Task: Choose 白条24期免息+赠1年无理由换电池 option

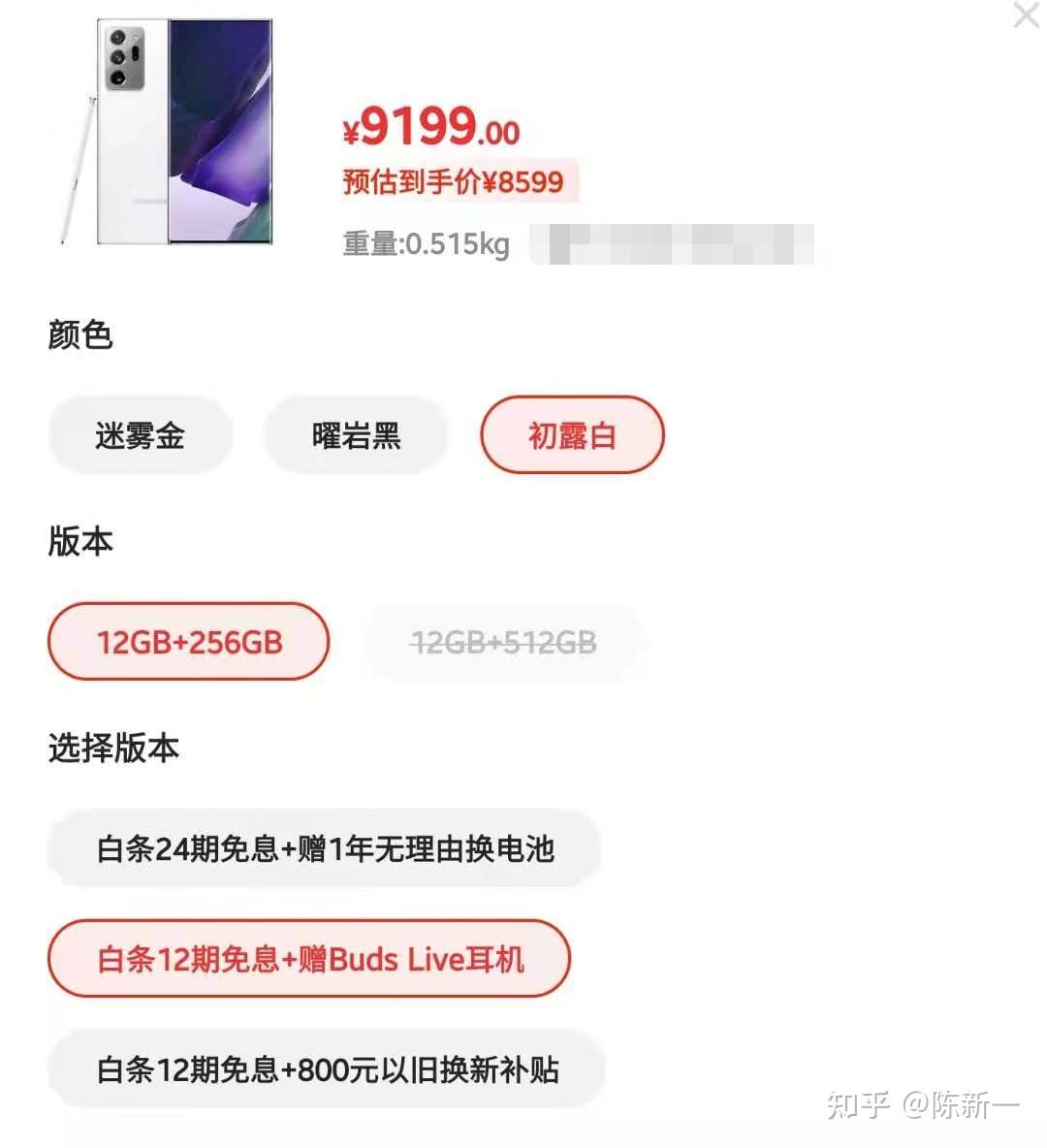Action: pos(325,849)
